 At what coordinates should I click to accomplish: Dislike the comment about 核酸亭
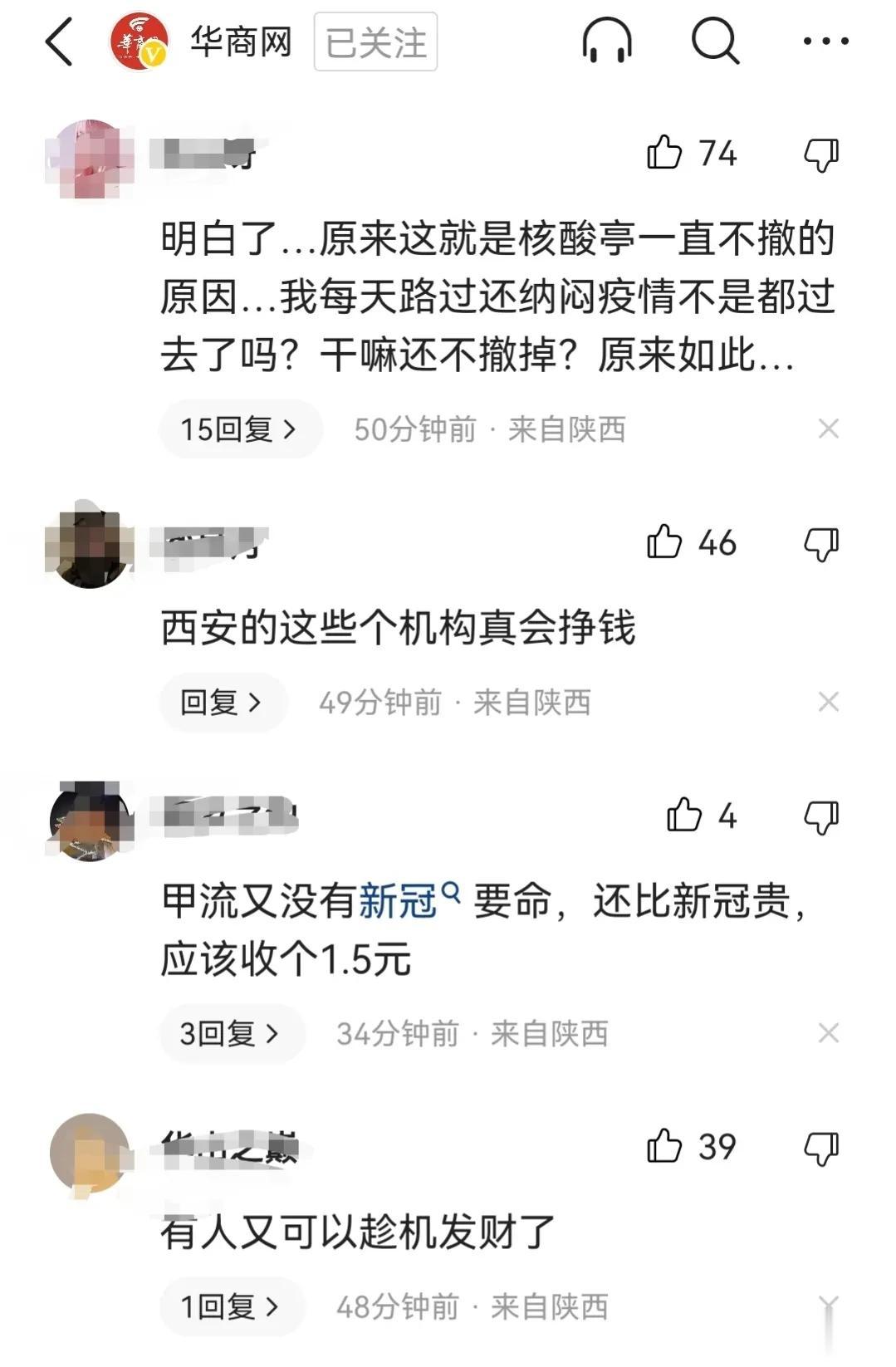tap(821, 154)
